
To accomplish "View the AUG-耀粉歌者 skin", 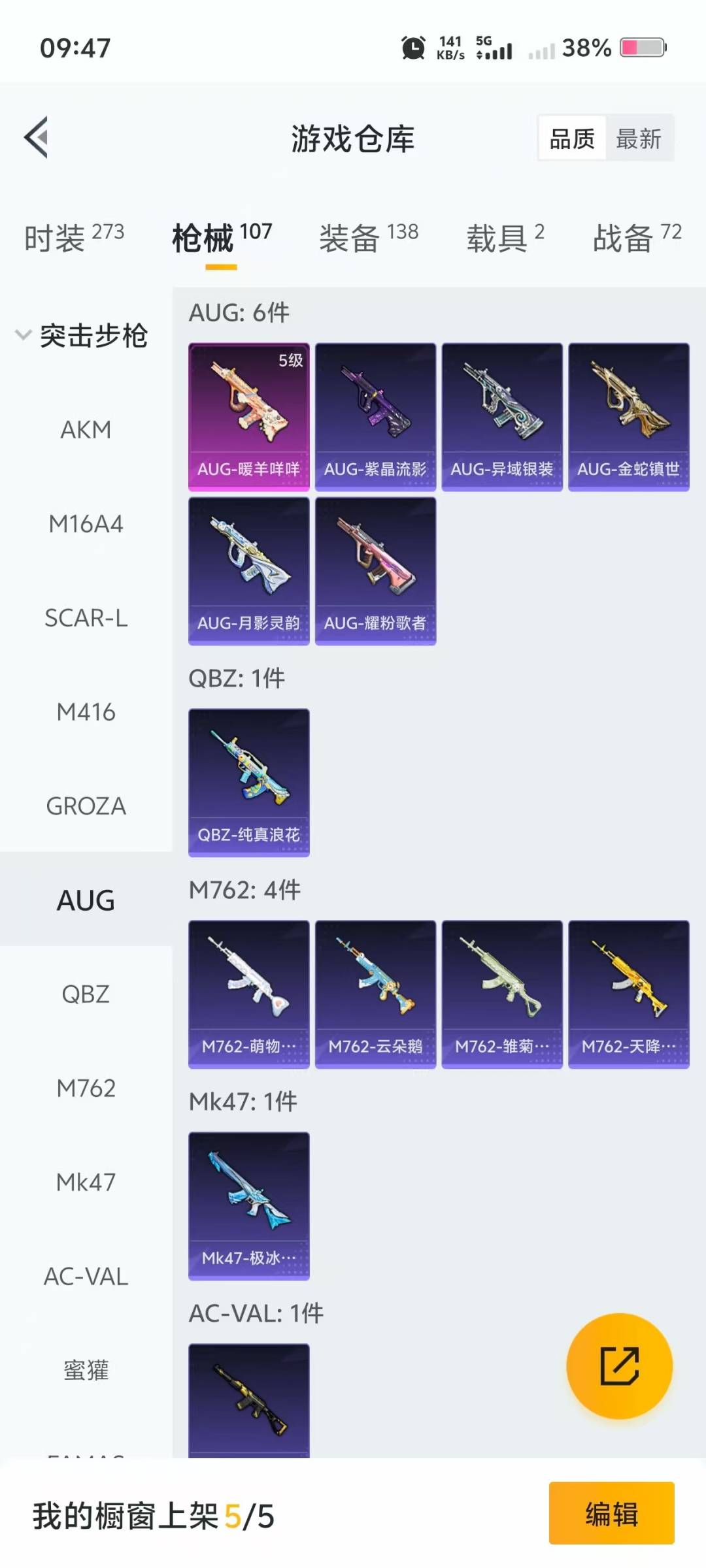I will [x=376, y=571].
